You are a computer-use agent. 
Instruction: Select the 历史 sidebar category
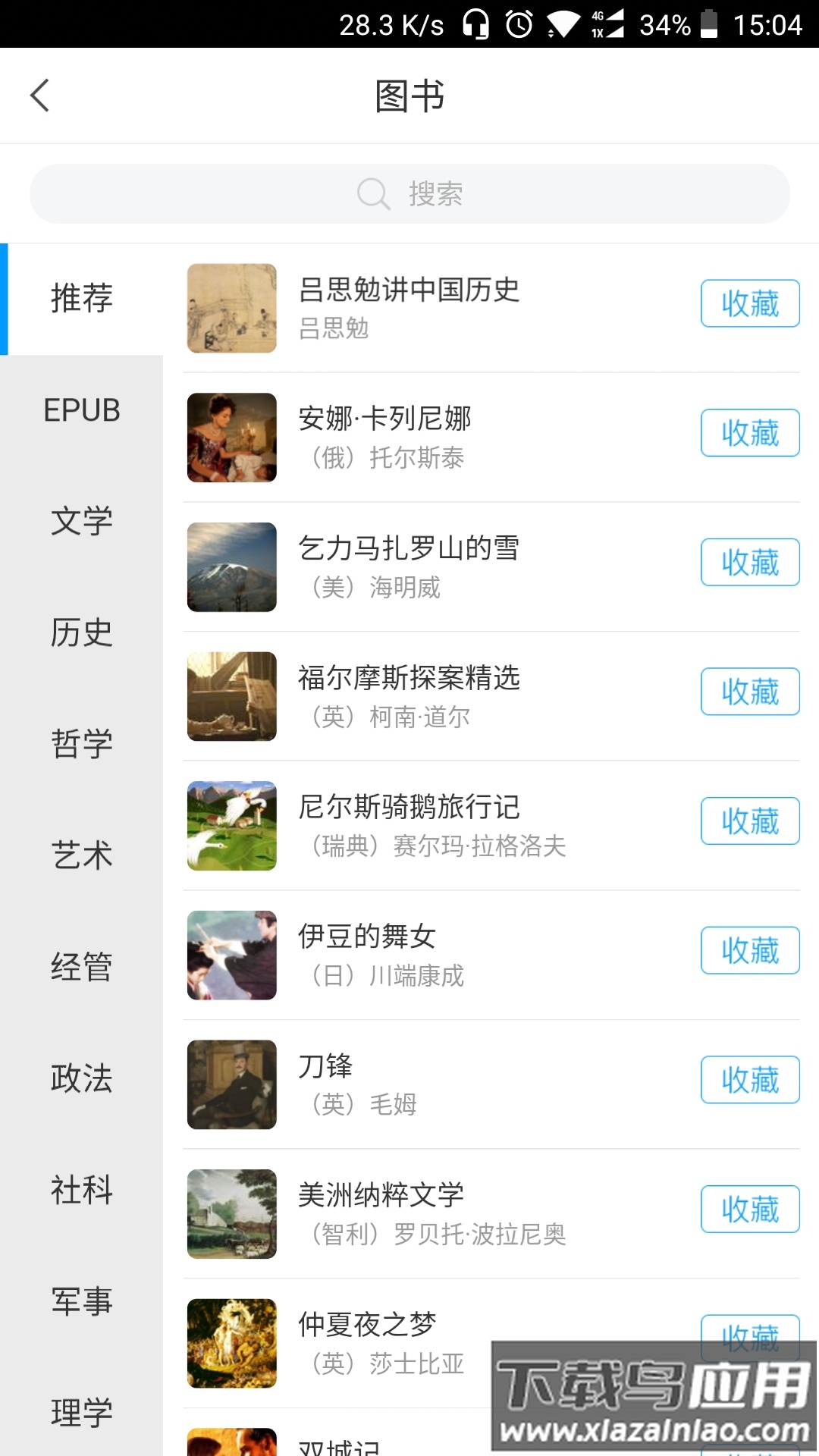click(82, 633)
